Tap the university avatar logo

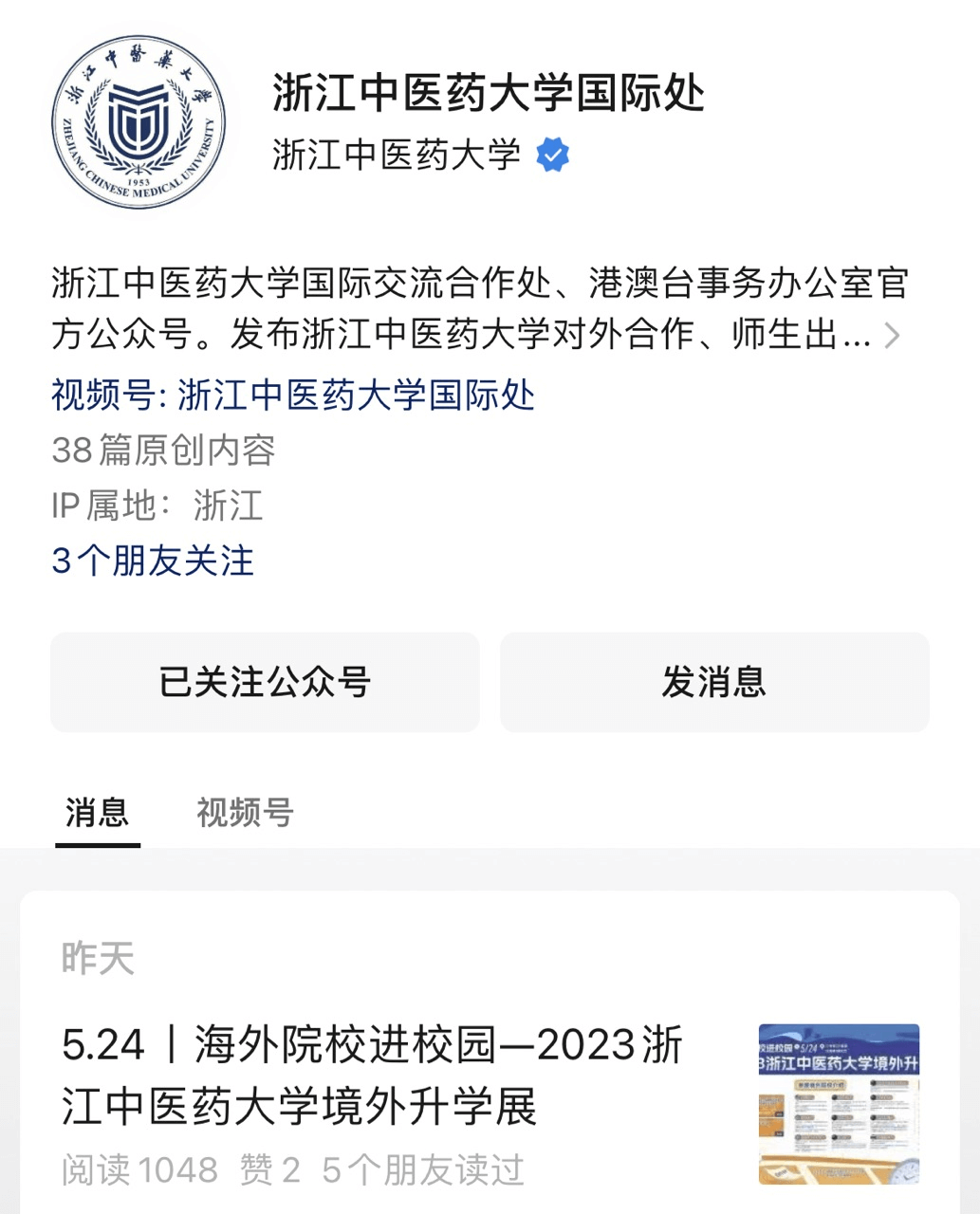(x=139, y=121)
